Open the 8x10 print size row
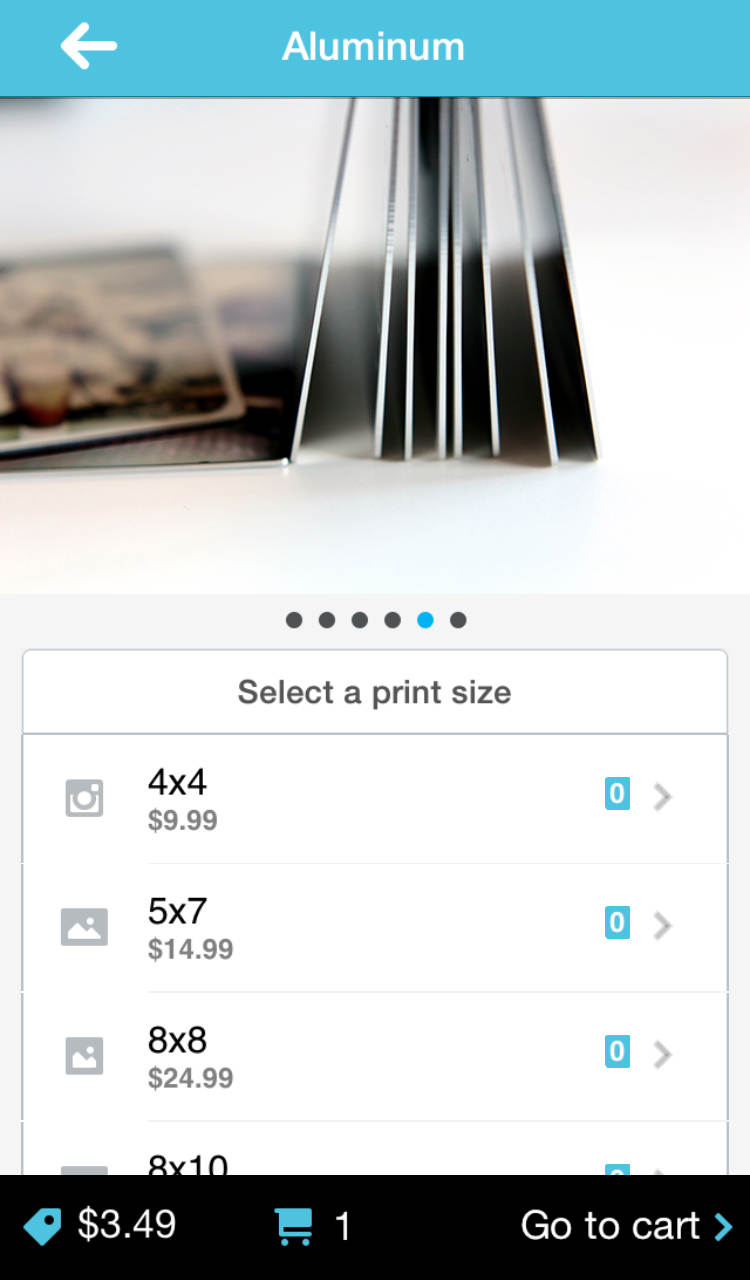 click(x=374, y=1160)
